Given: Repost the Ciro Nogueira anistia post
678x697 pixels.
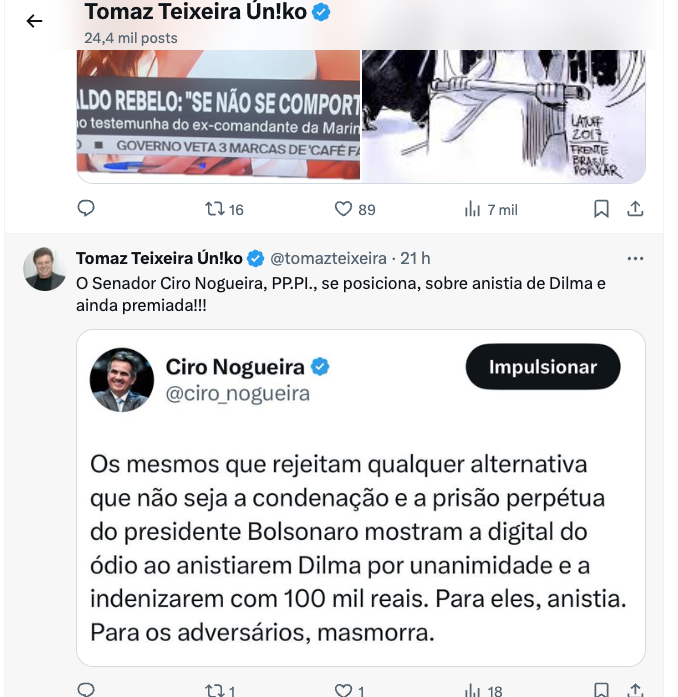Looking at the screenshot, I should (x=218, y=689).
